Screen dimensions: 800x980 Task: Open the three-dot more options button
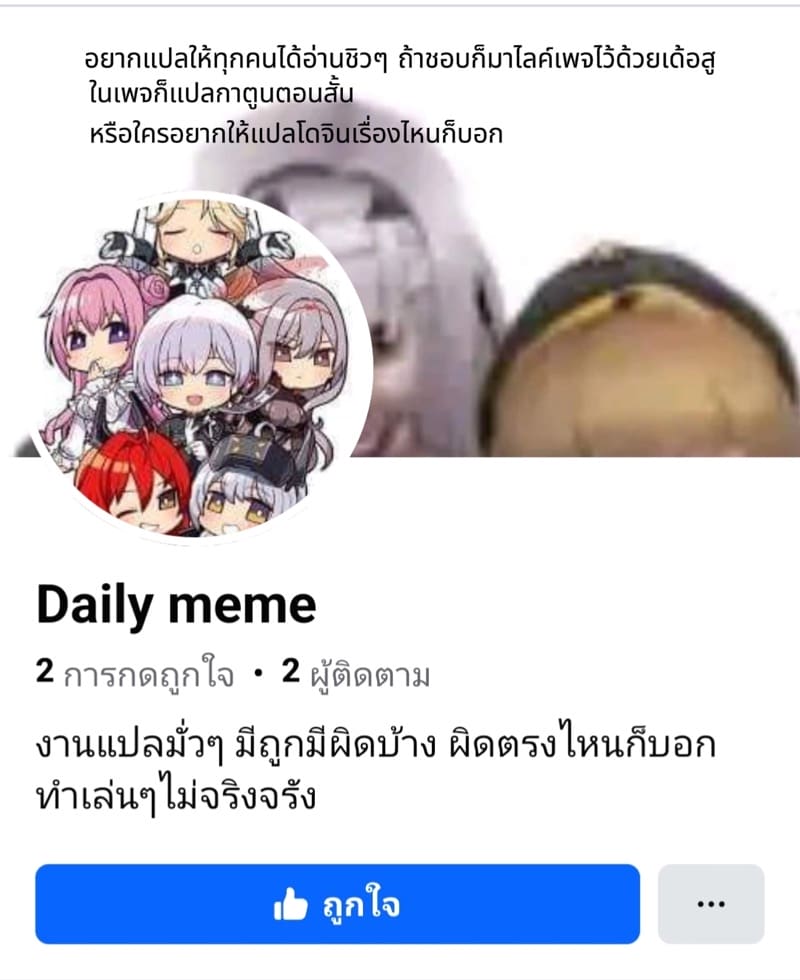click(x=710, y=904)
